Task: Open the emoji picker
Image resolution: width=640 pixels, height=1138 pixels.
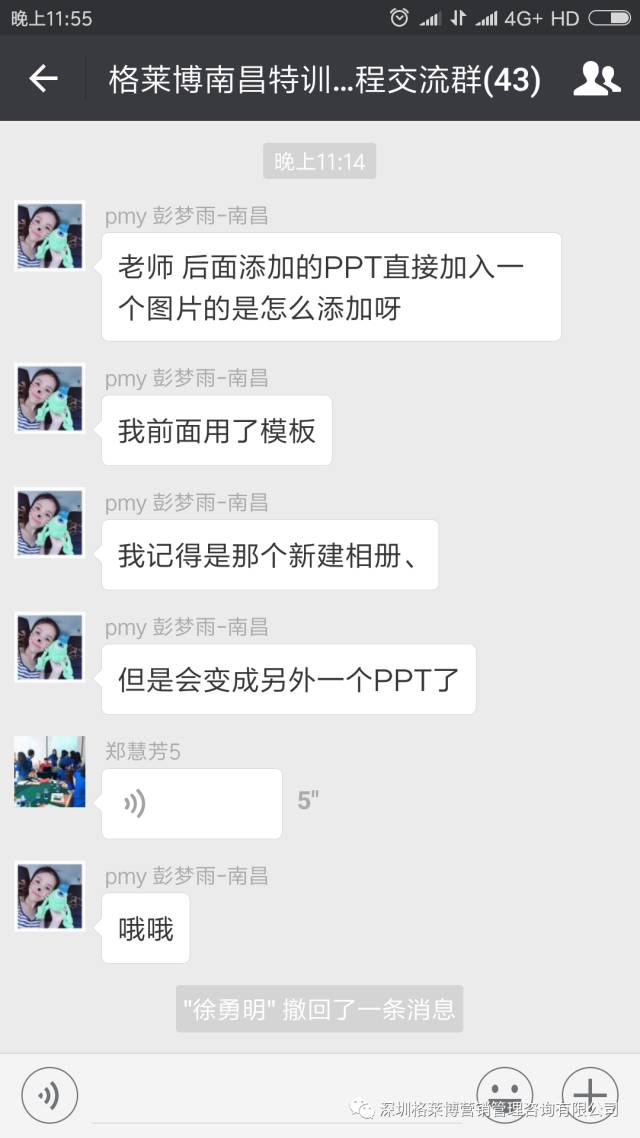Action: coord(503,1092)
